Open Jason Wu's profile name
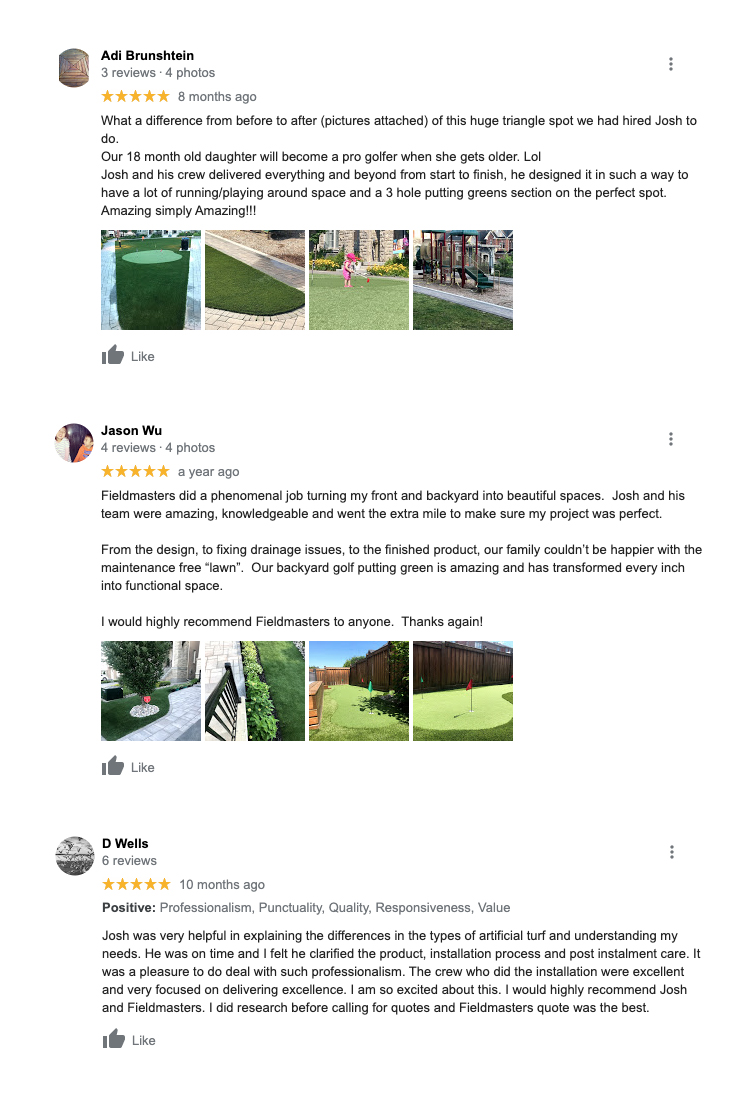The image size is (736, 1101). click(133, 430)
